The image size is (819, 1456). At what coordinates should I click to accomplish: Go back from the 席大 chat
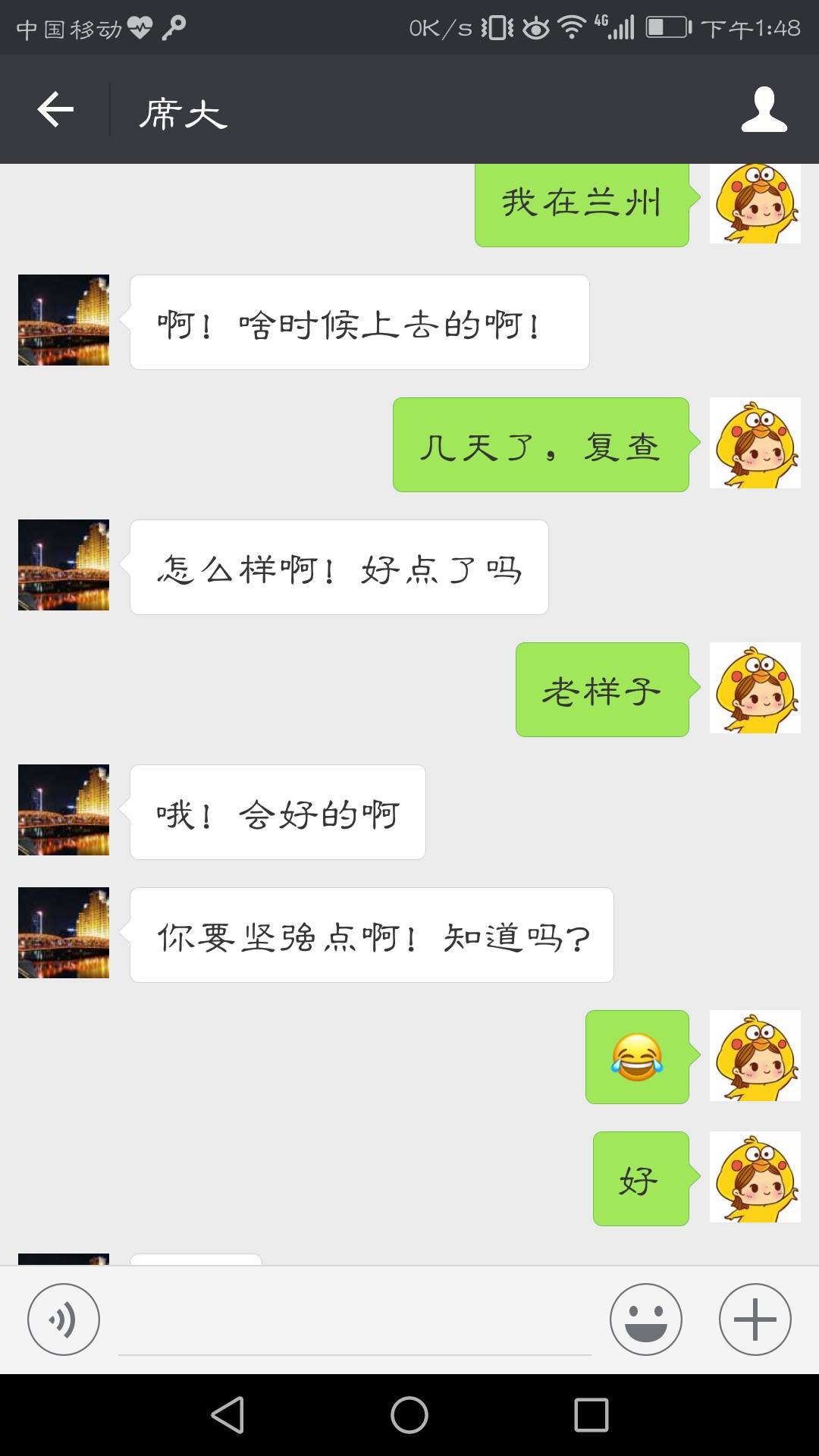(x=55, y=109)
